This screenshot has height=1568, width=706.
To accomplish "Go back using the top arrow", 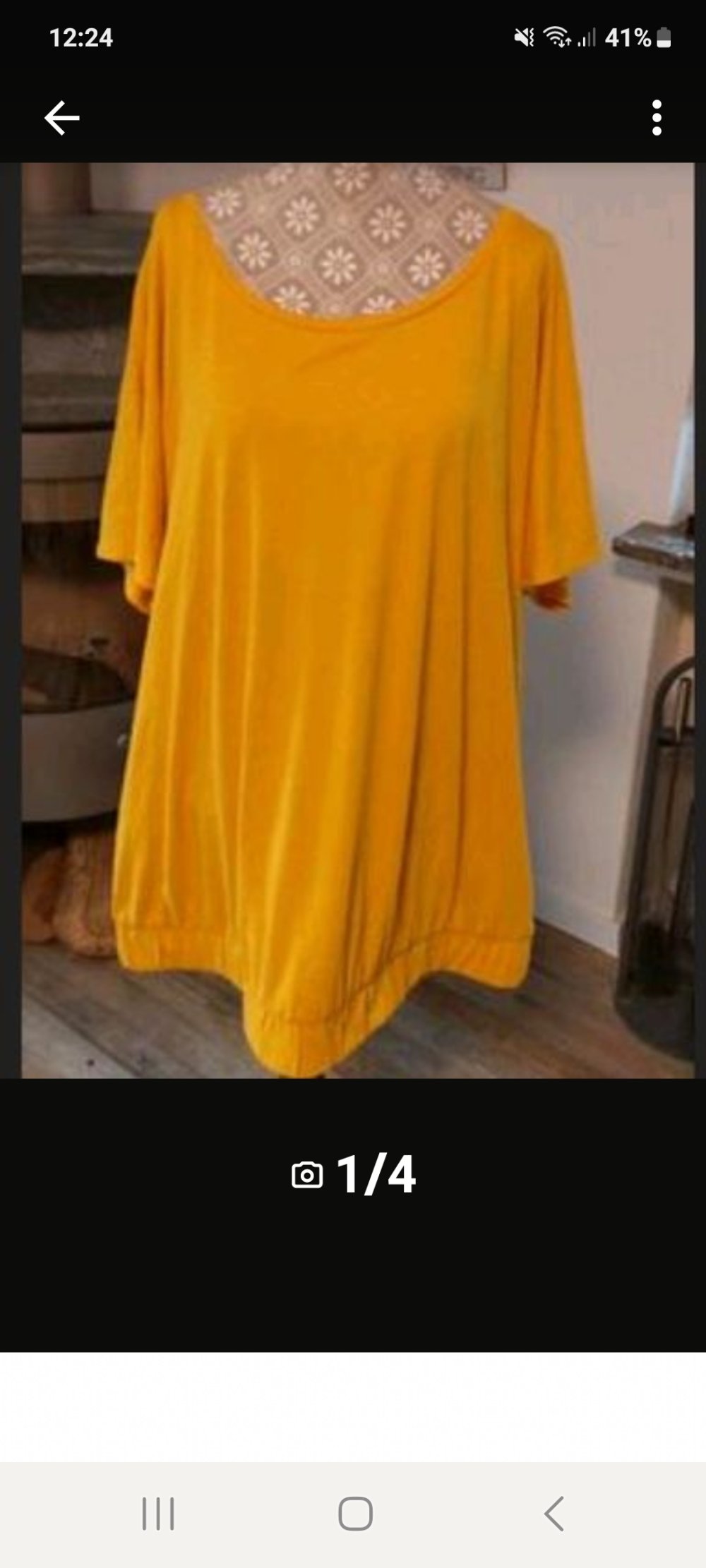I will tap(61, 117).
